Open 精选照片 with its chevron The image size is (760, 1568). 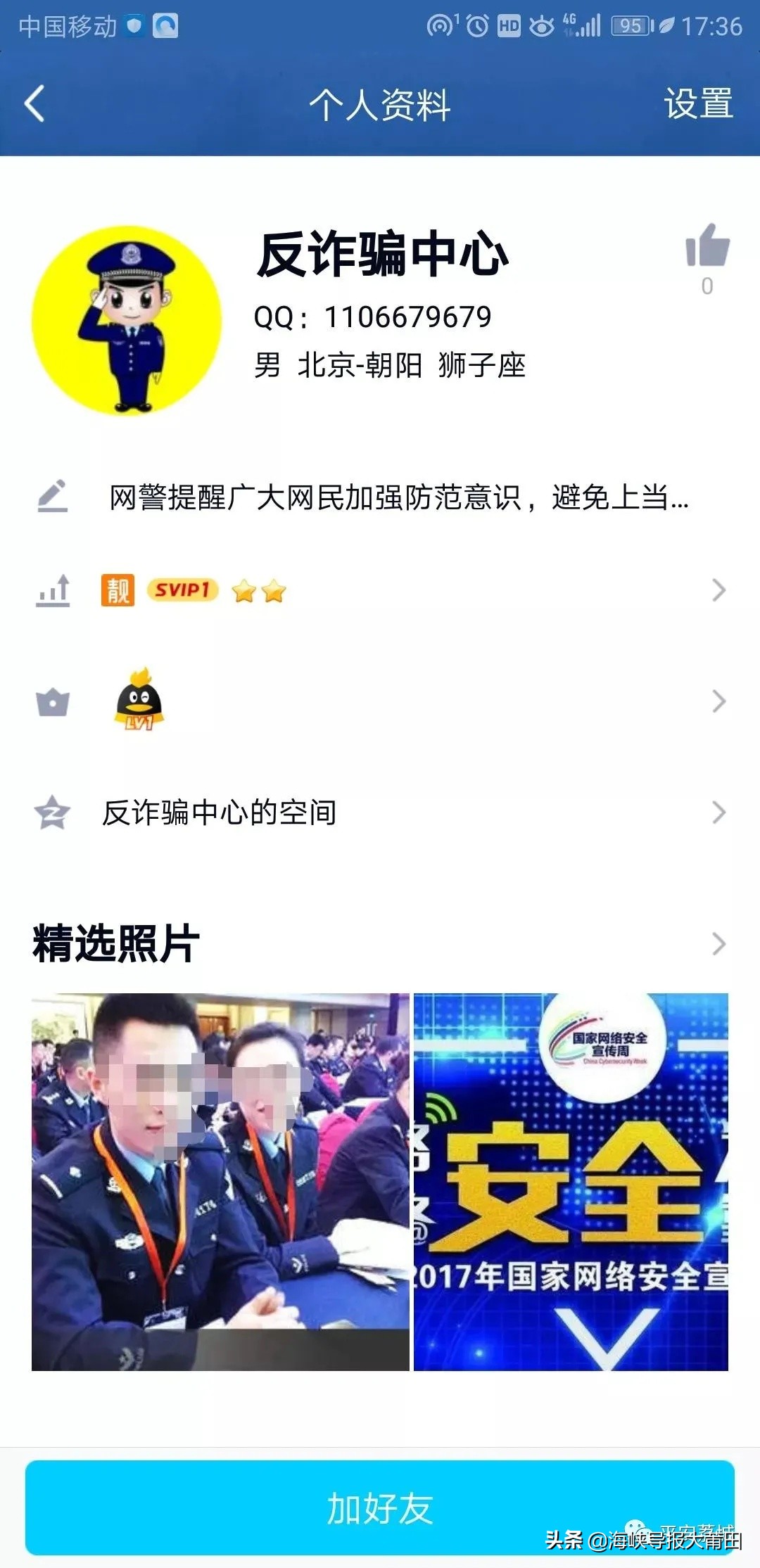coord(718,943)
